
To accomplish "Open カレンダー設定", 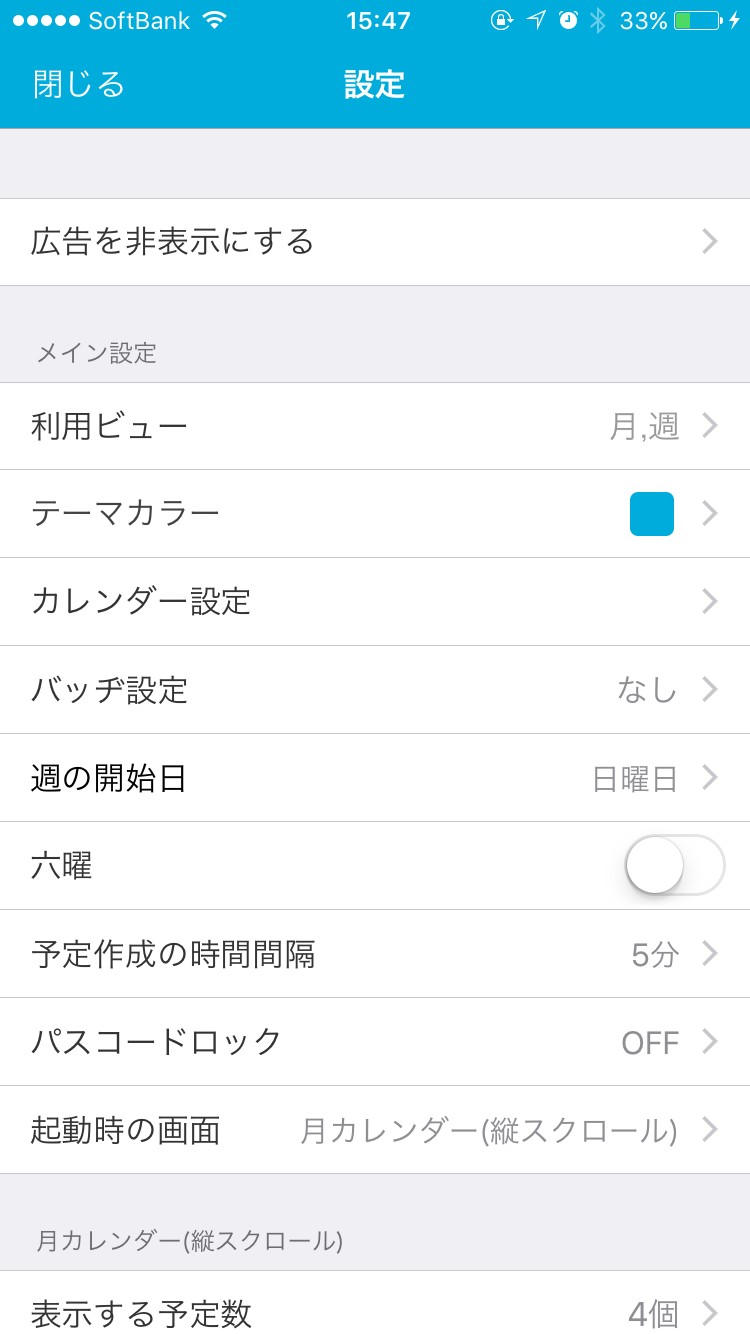I will pyautogui.click(x=375, y=602).
